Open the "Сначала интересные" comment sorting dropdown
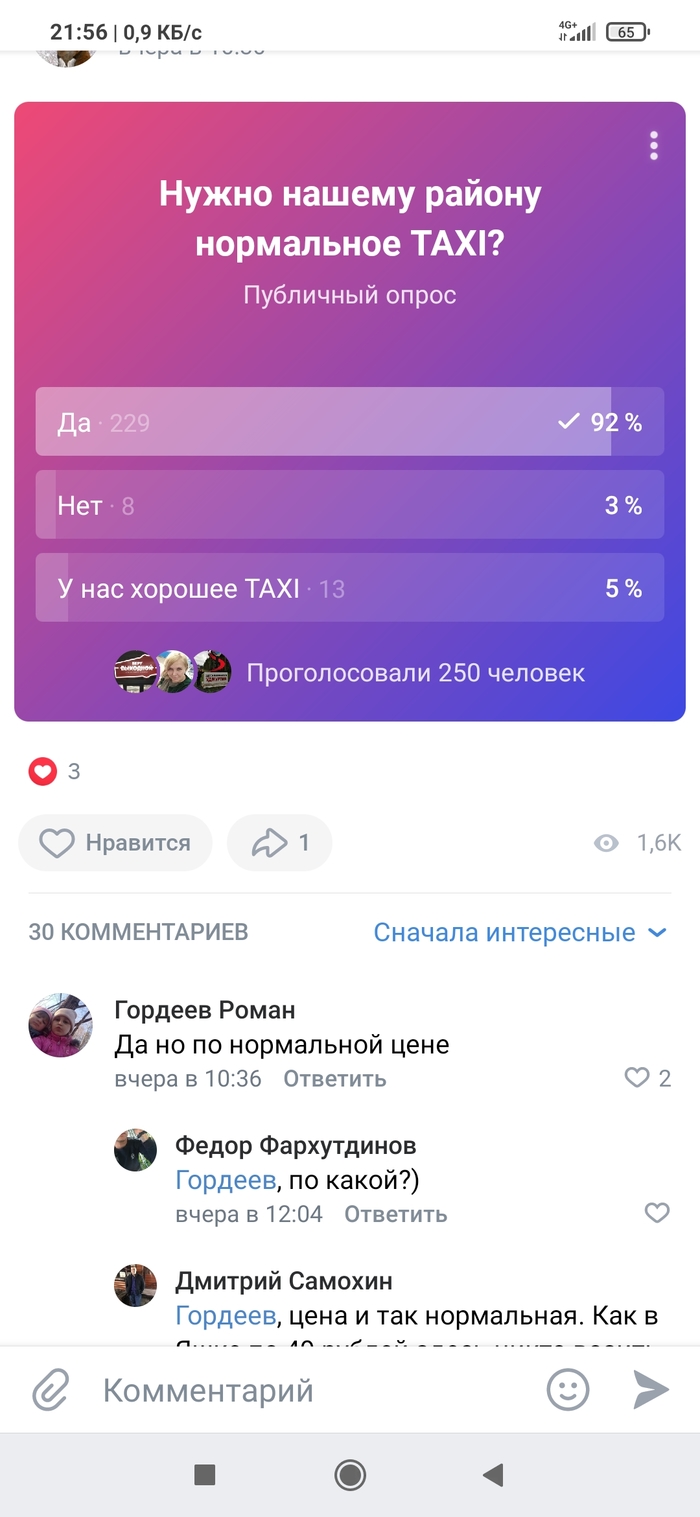 pos(519,932)
